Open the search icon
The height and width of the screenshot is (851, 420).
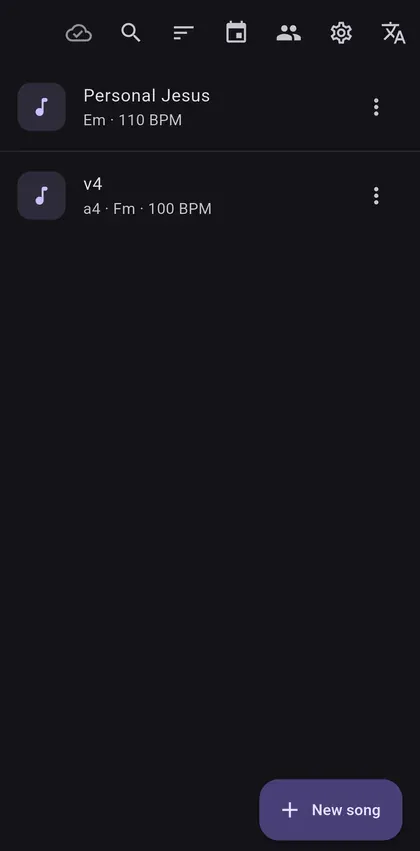click(x=131, y=33)
